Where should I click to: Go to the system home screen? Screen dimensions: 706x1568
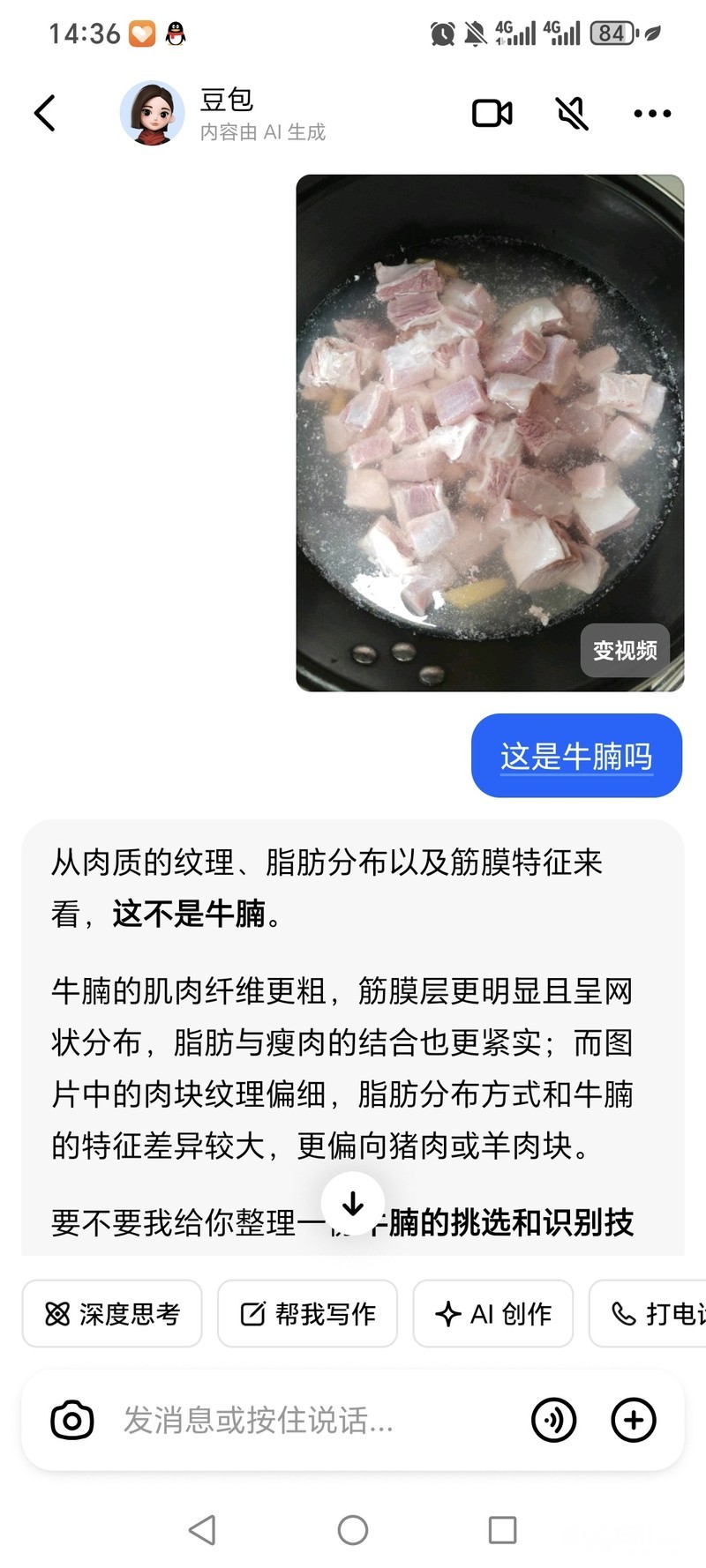pos(353,1530)
